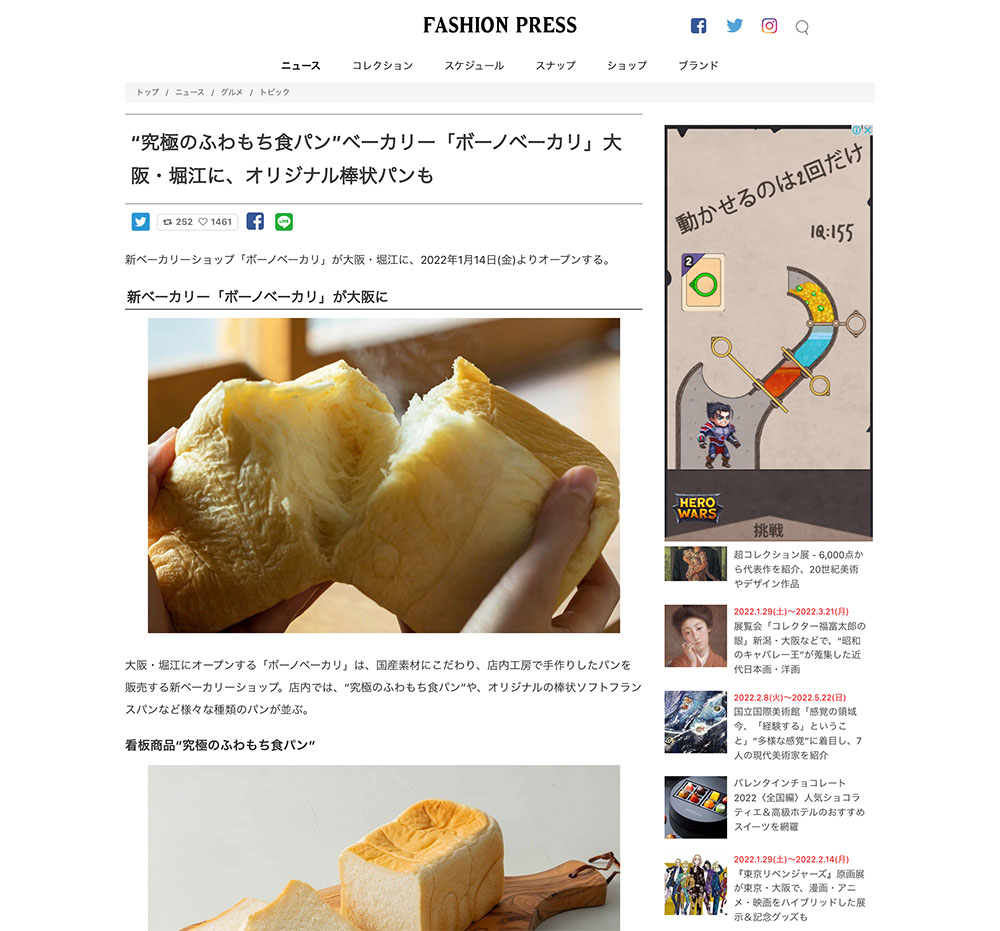Close the Hero Wars ad
The width and height of the screenshot is (1000, 931).
click(868, 130)
